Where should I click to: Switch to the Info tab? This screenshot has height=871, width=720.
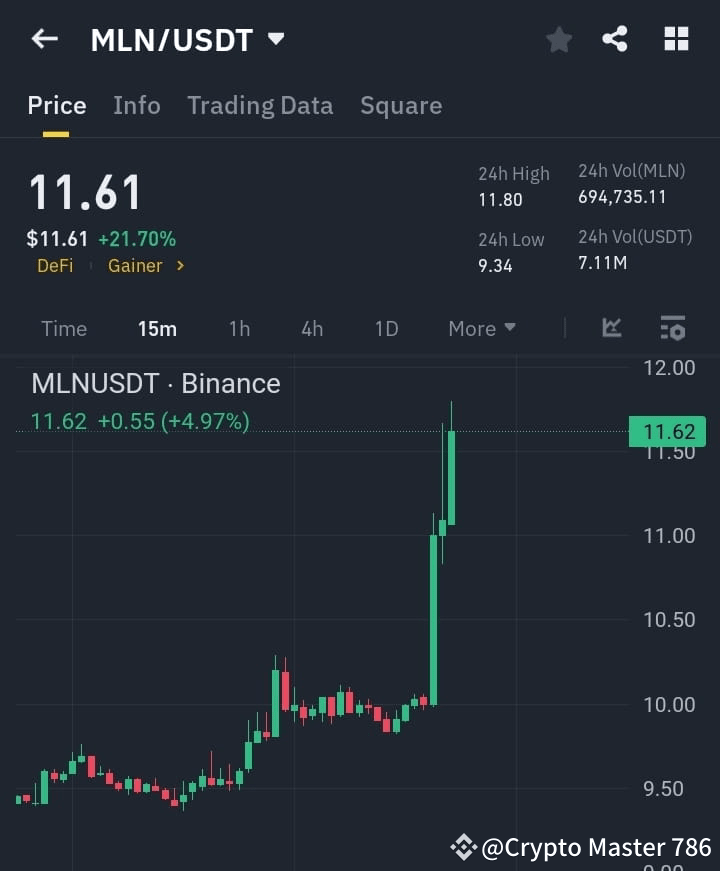point(137,105)
